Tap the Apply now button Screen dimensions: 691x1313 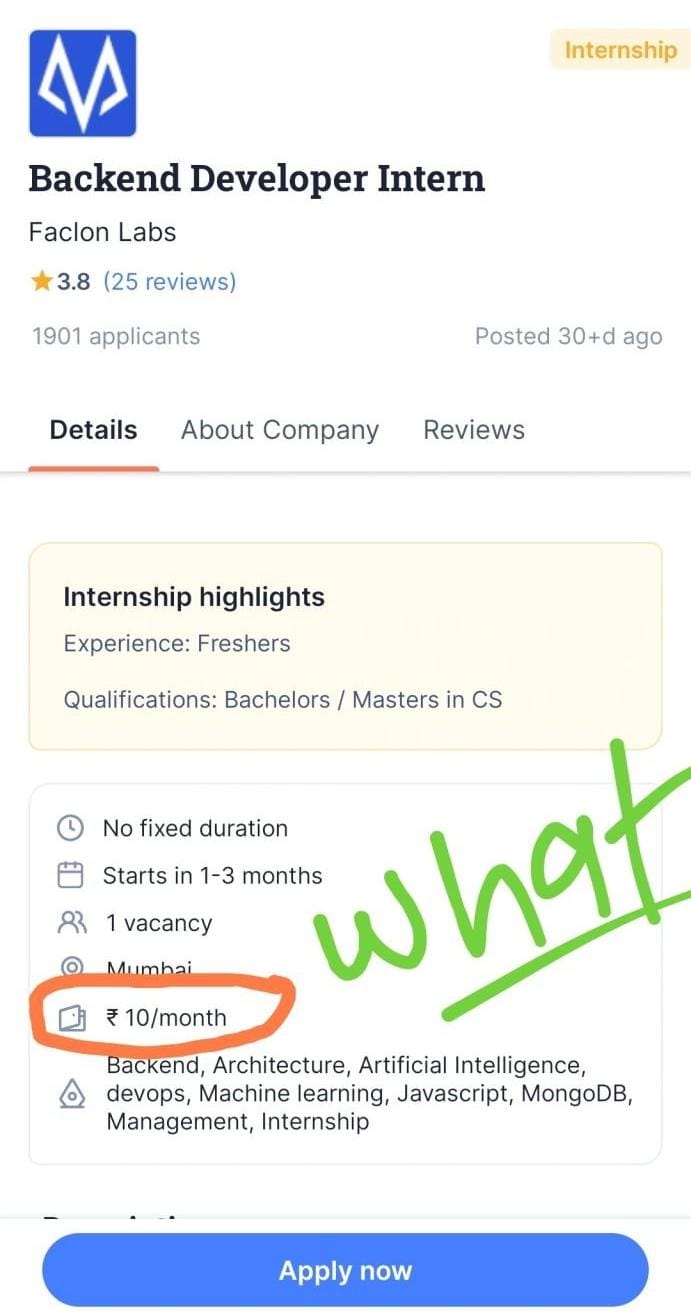click(345, 1271)
